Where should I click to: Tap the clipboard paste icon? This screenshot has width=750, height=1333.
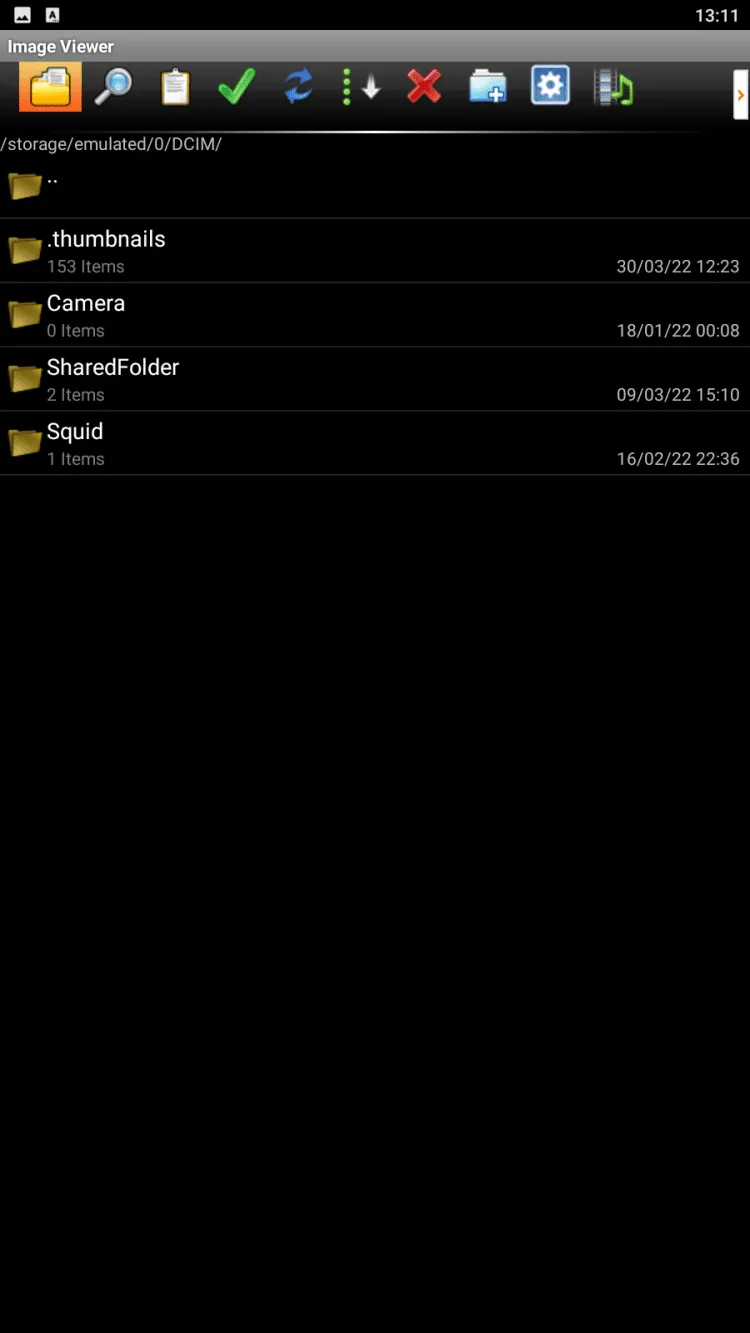(175, 87)
